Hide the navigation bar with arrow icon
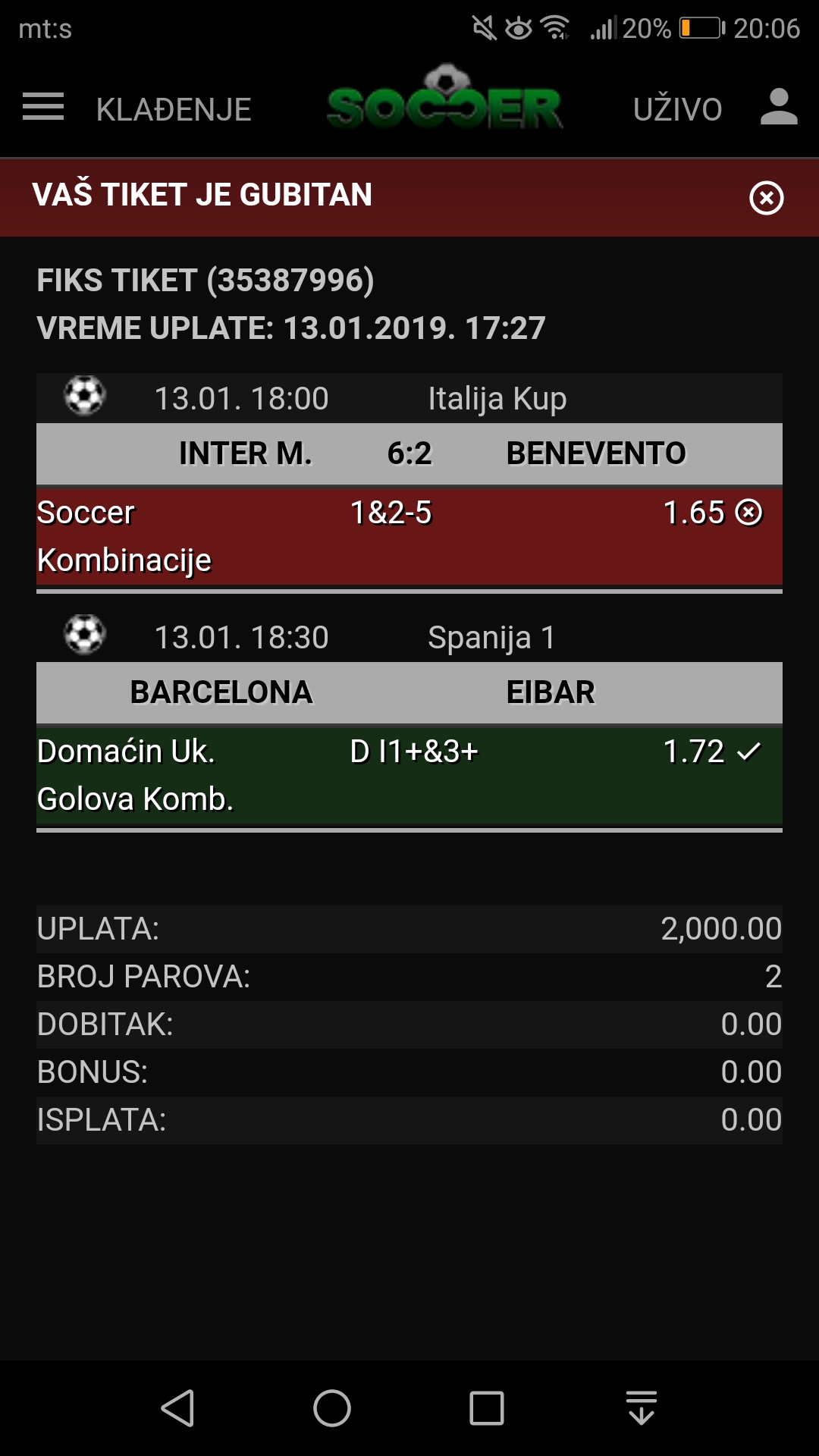The image size is (819, 1456). tap(642, 1408)
